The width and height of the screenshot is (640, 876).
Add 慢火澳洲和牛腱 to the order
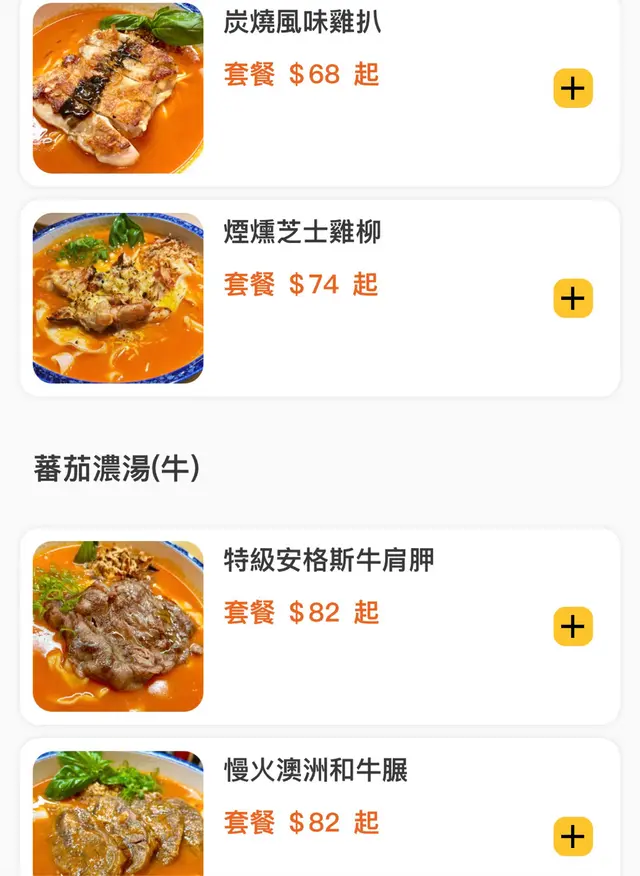pos(573,836)
